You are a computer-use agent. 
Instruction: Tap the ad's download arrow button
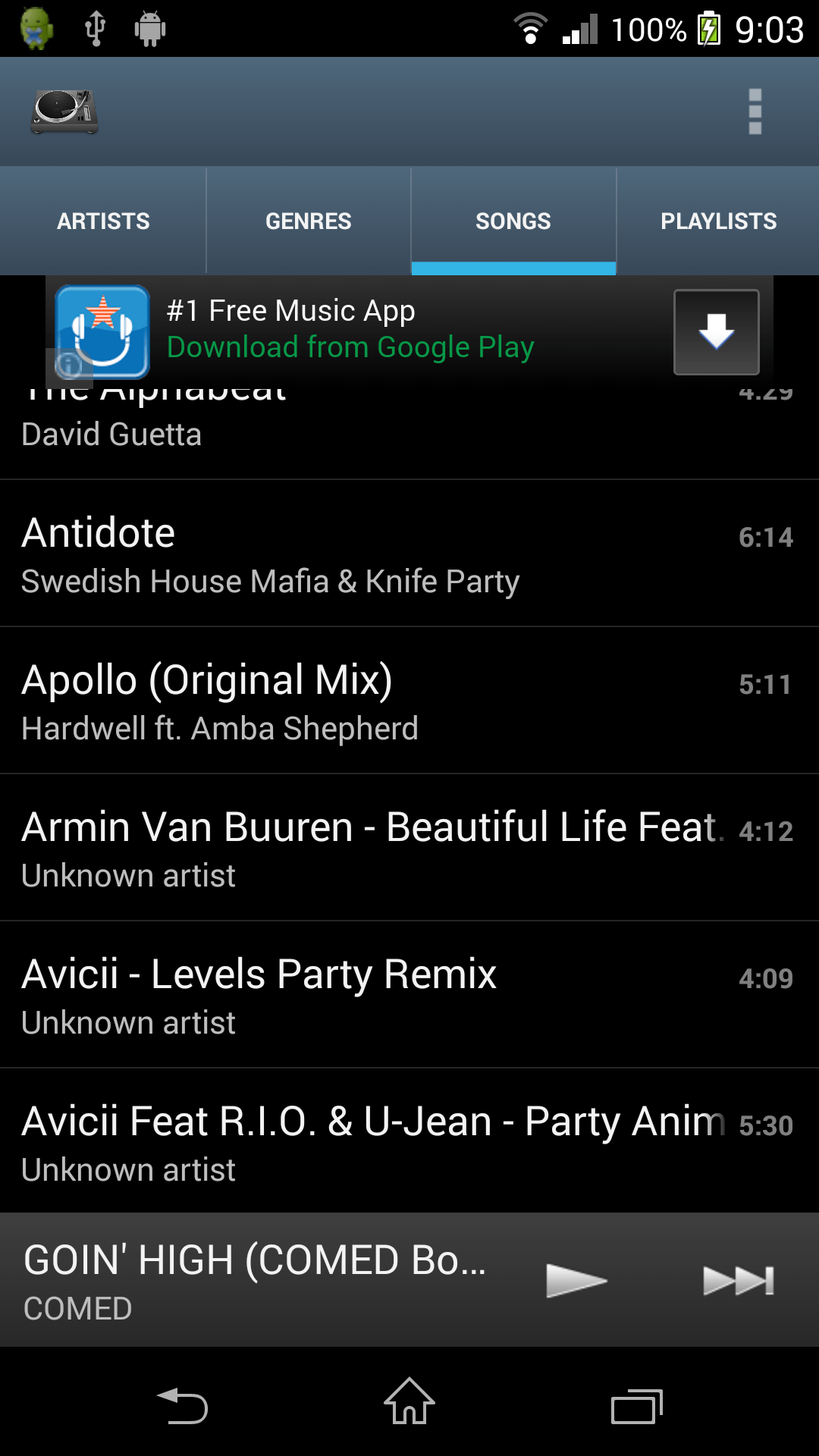tap(717, 332)
